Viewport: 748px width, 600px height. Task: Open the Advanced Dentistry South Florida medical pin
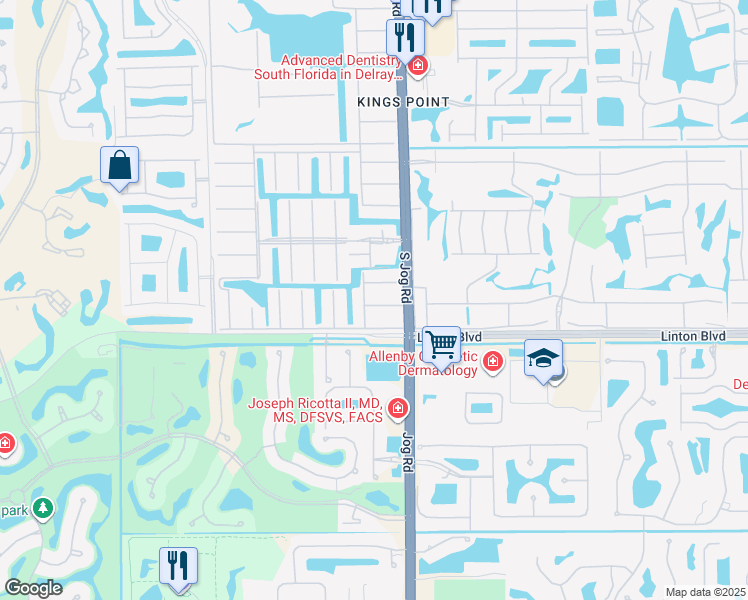click(417, 68)
